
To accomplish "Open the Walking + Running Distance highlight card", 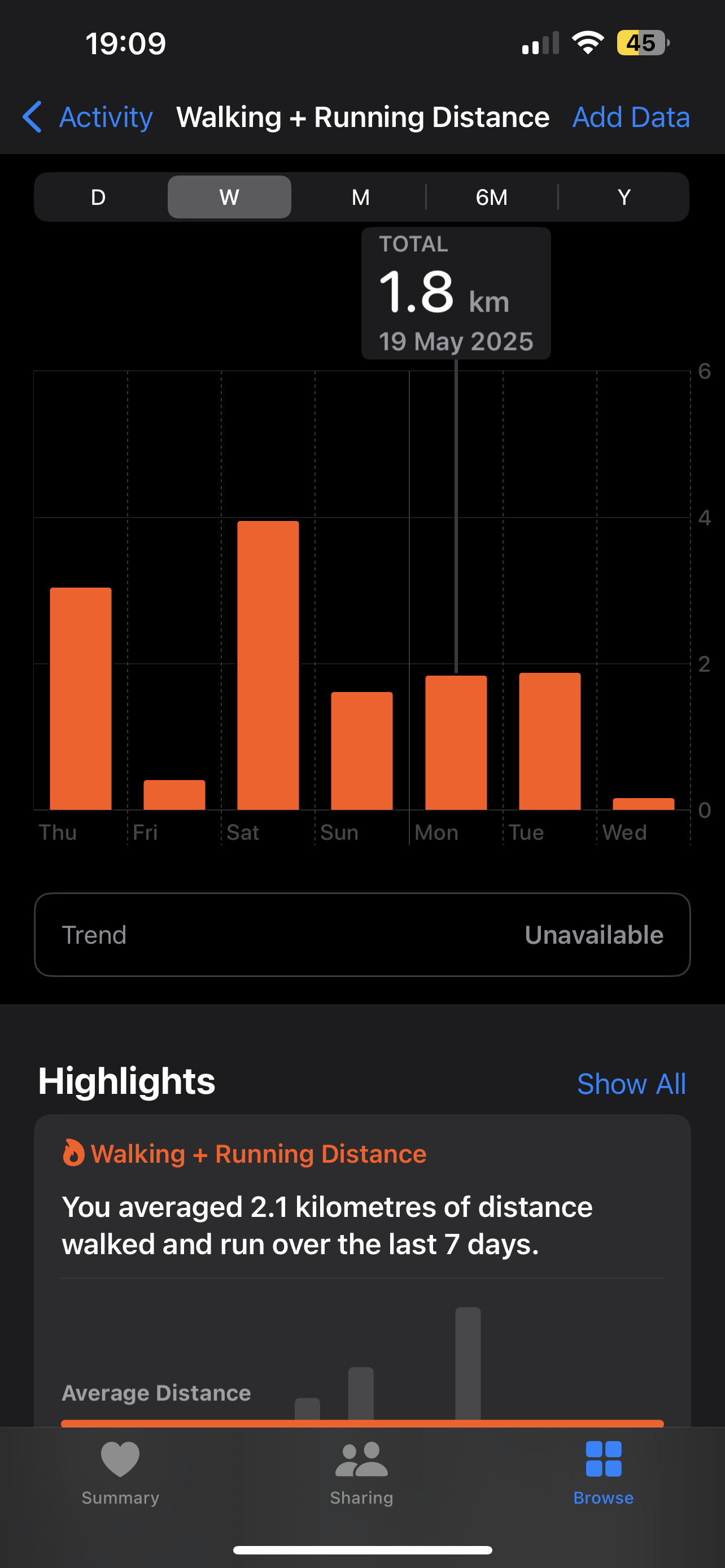I will click(x=362, y=1270).
